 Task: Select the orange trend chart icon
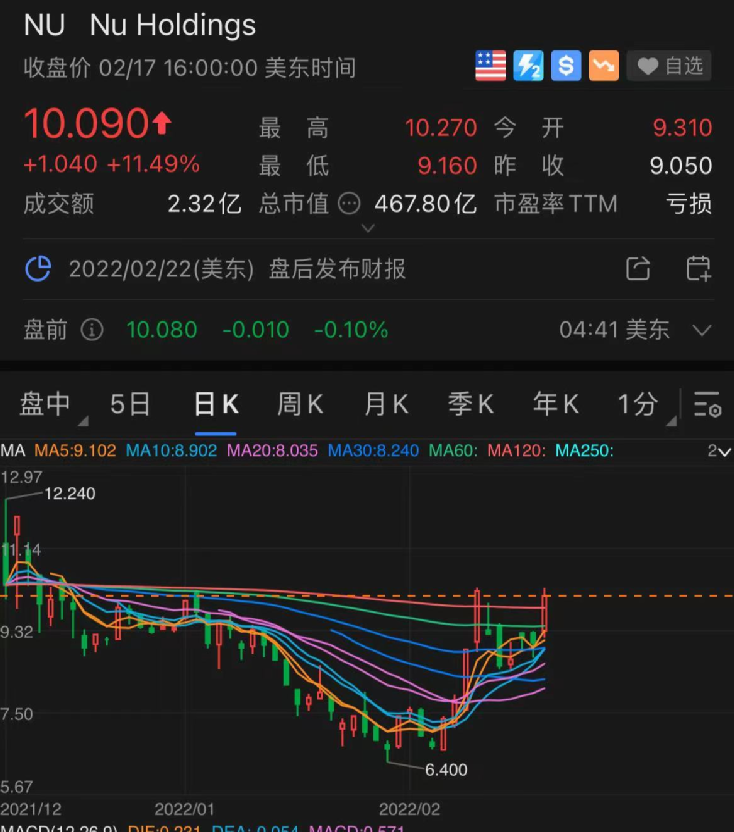click(x=603, y=66)
